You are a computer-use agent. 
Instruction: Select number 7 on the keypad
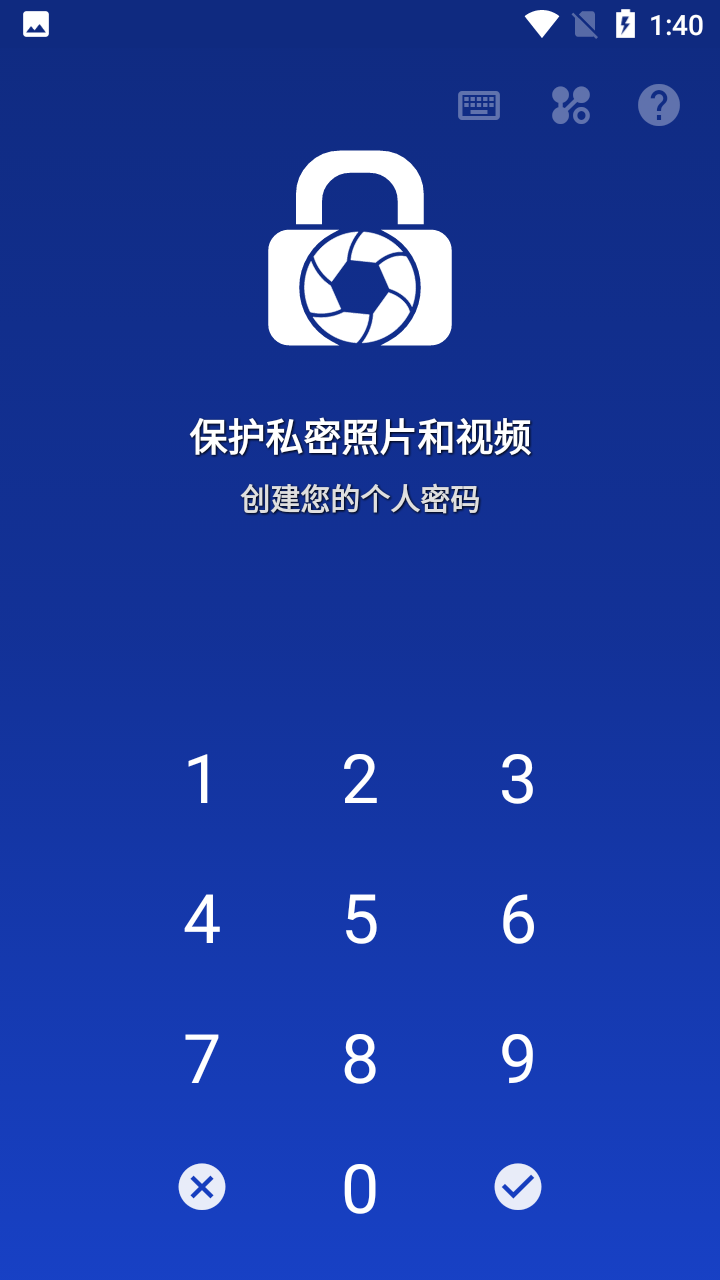[202, 1059]
